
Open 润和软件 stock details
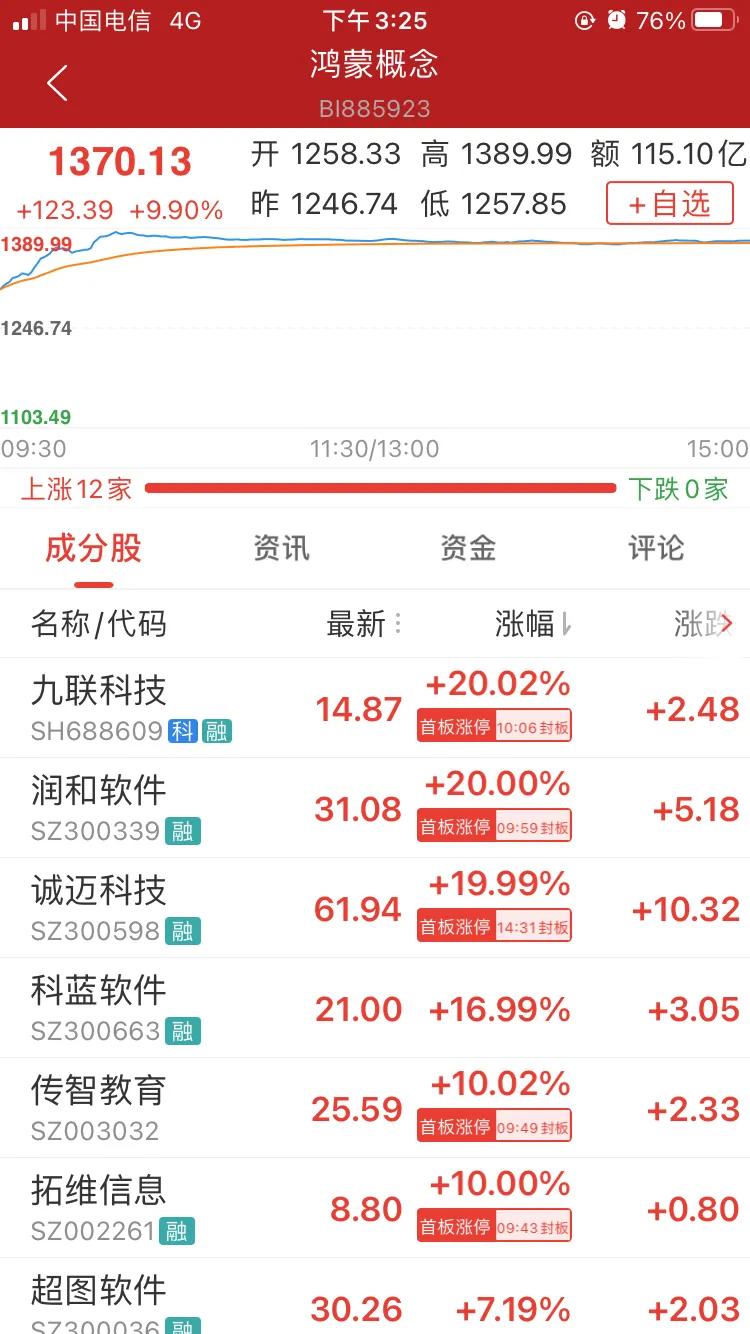(x=375, y=808)
